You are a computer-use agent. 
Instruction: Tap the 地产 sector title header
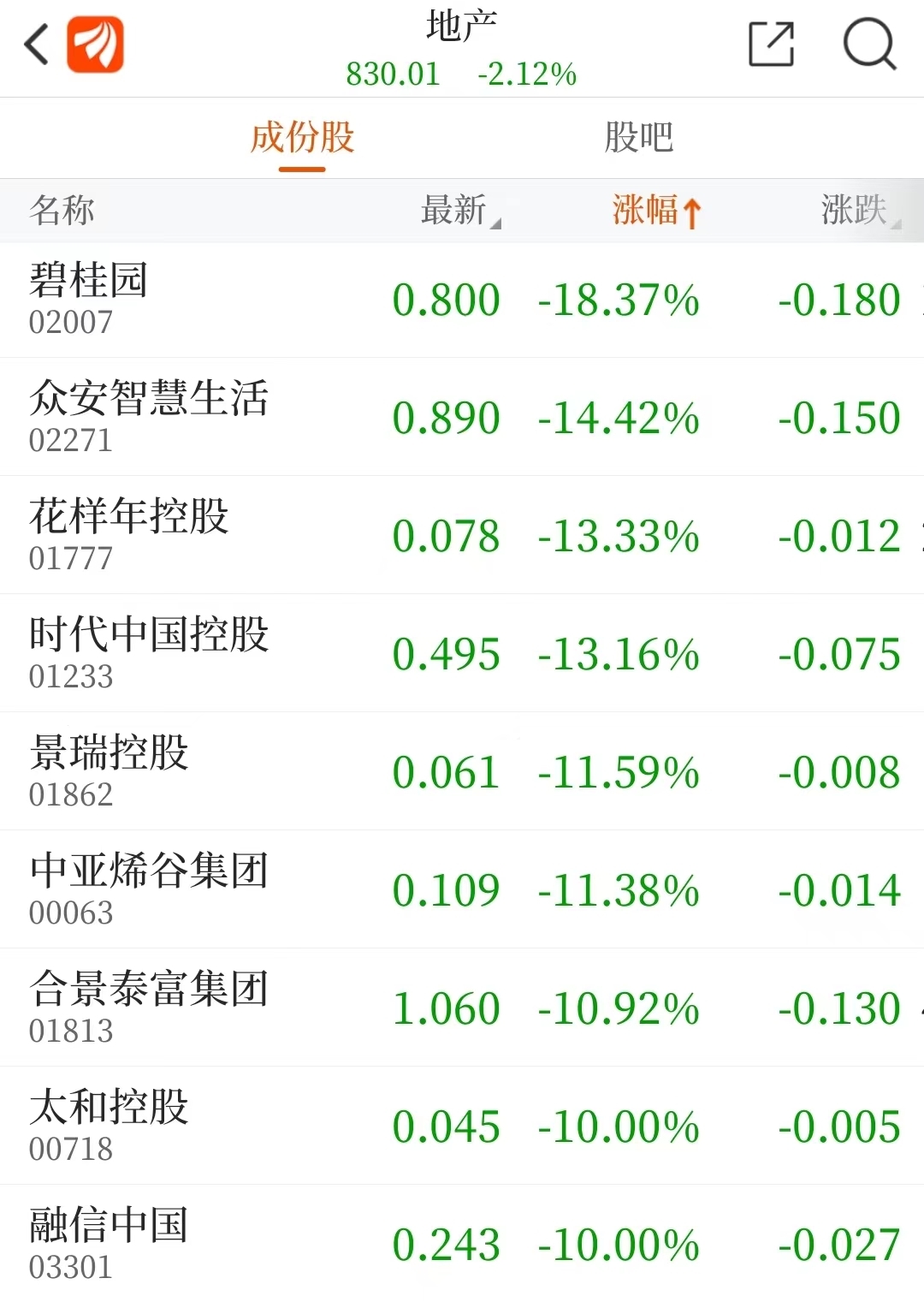460,27
